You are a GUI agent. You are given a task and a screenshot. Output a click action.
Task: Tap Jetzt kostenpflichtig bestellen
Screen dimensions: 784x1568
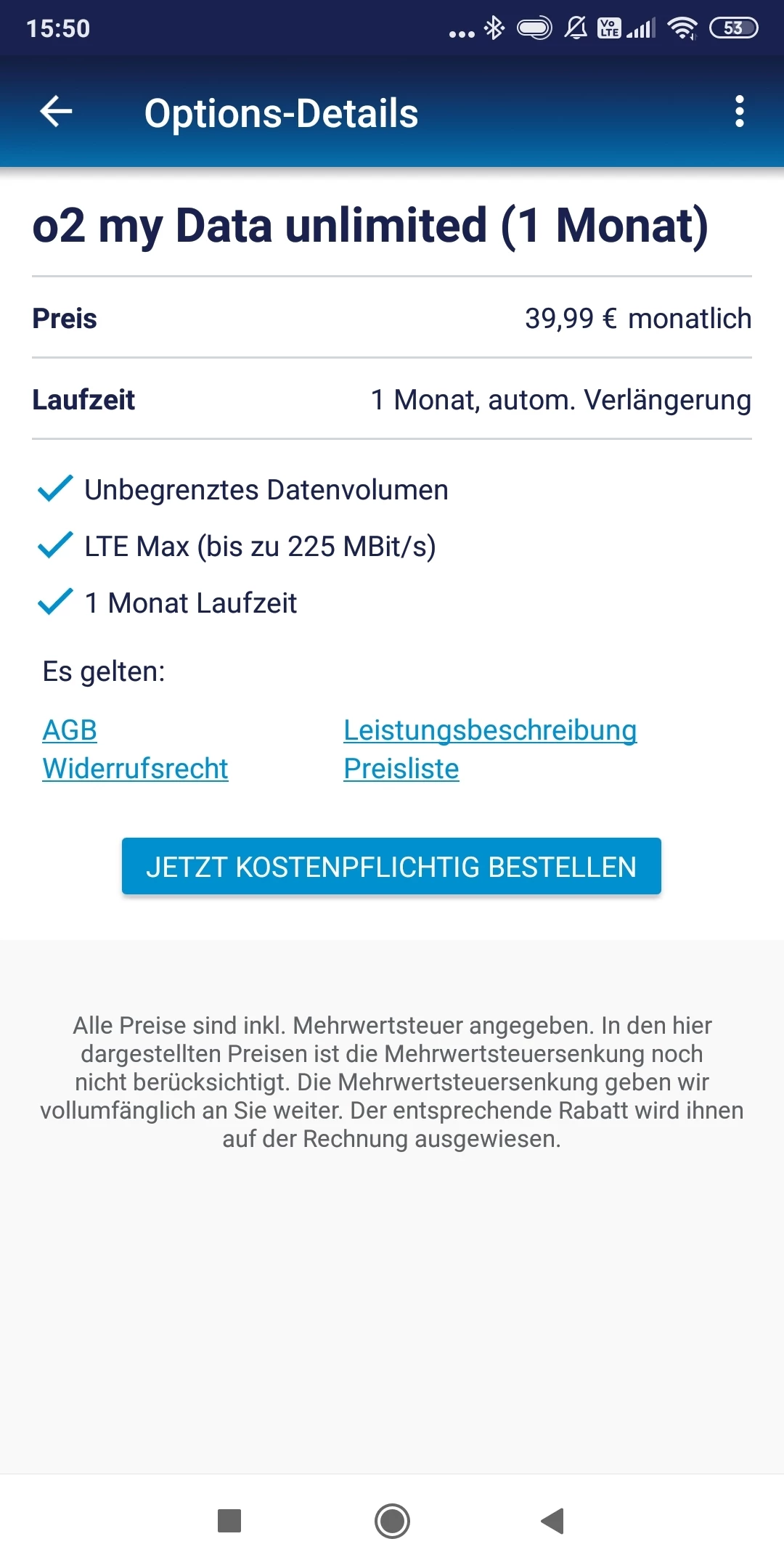pos(391,866)
